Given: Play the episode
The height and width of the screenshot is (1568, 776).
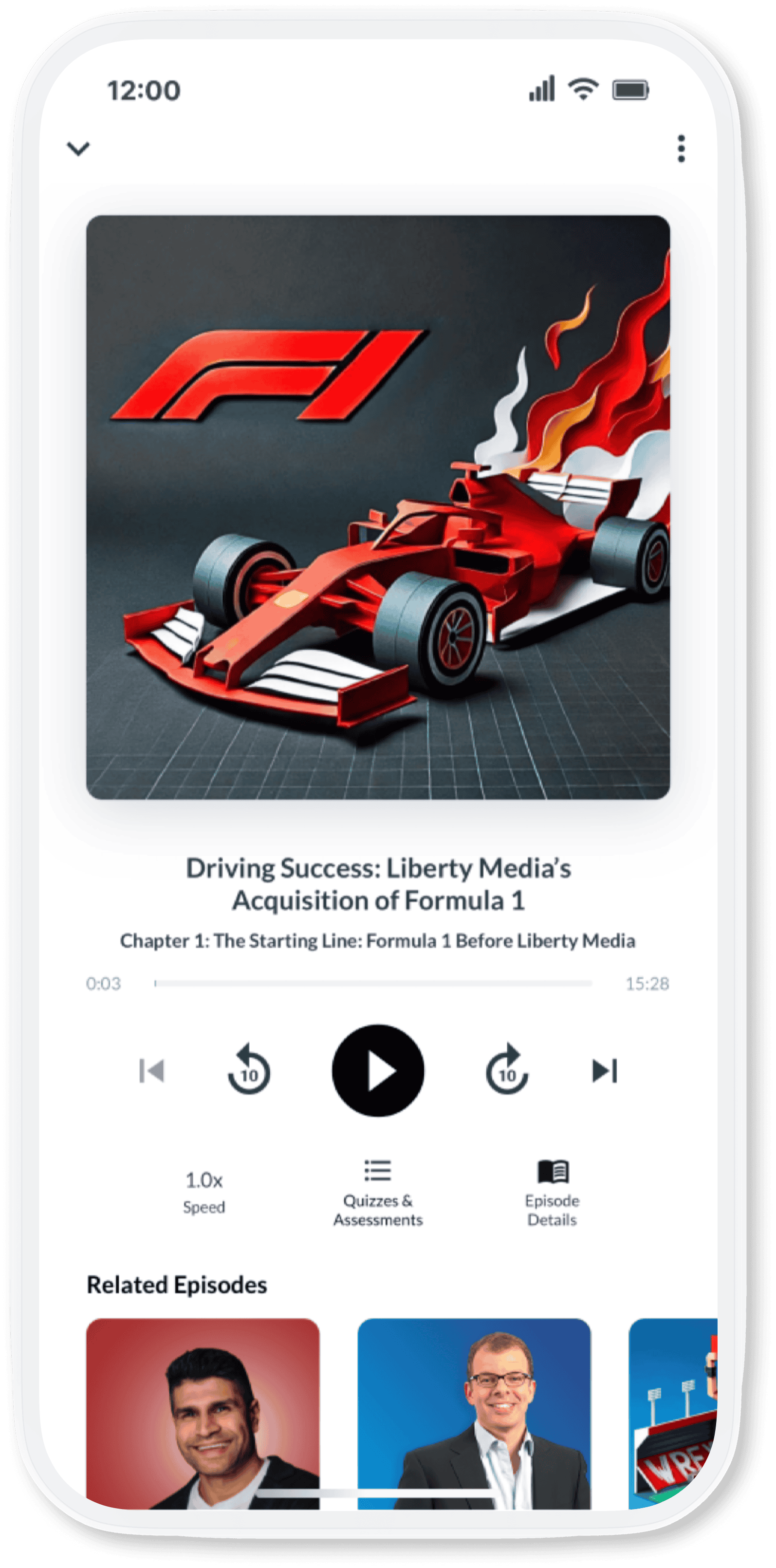Looking at the screenshot, I should coord(378,1070).
